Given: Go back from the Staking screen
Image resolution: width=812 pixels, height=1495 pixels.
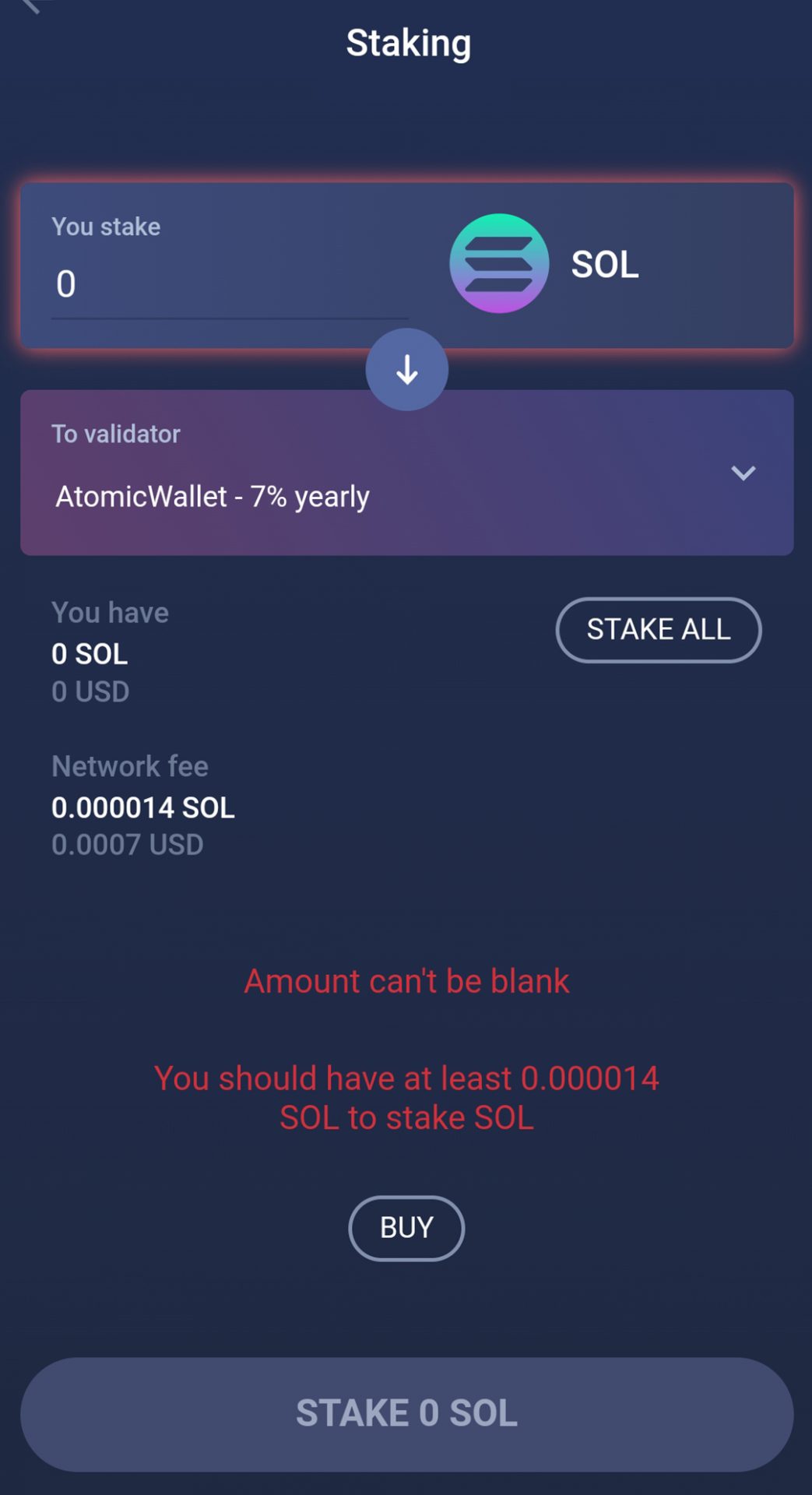Looking at the screenshot, I should (x=30, y=6).
